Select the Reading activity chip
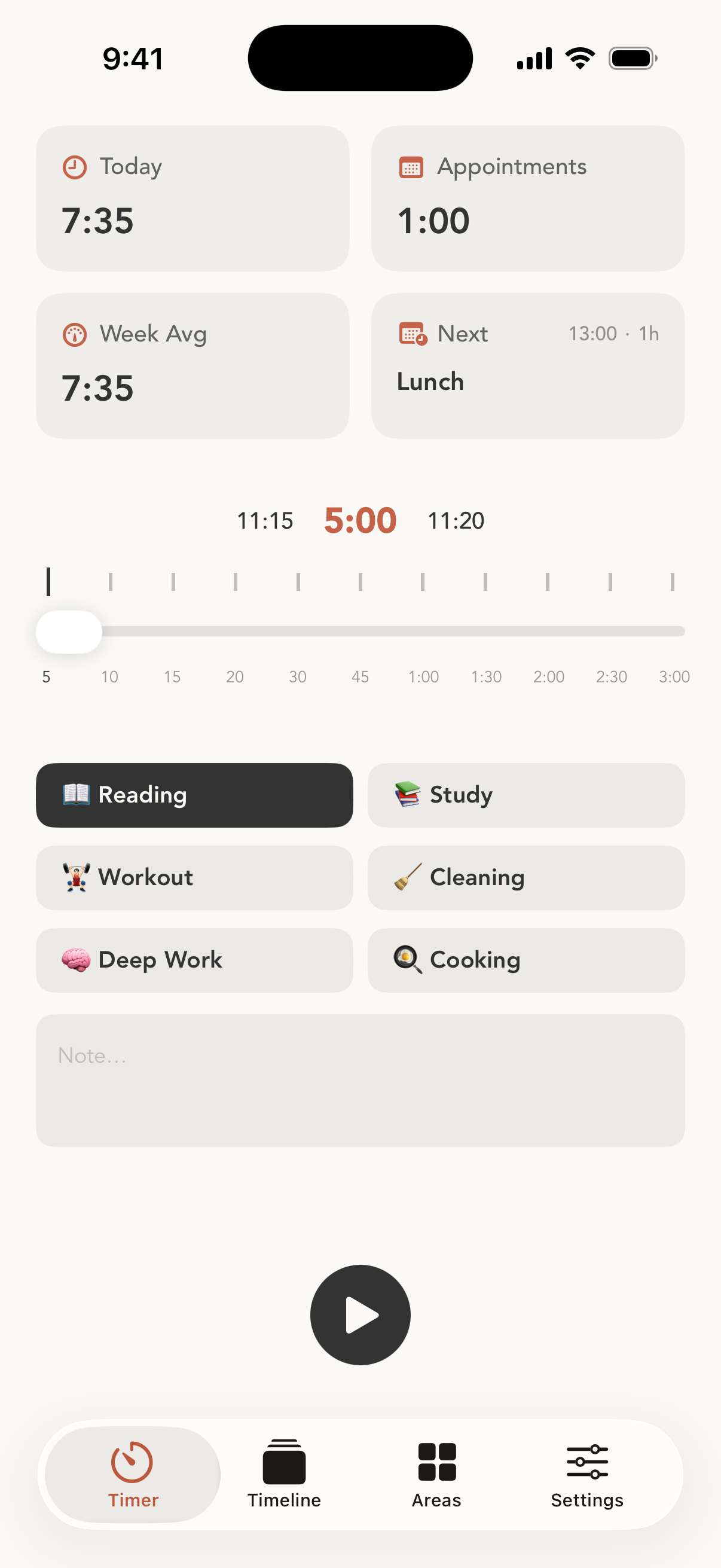The image size is (721, 1568). pos(194,795)
